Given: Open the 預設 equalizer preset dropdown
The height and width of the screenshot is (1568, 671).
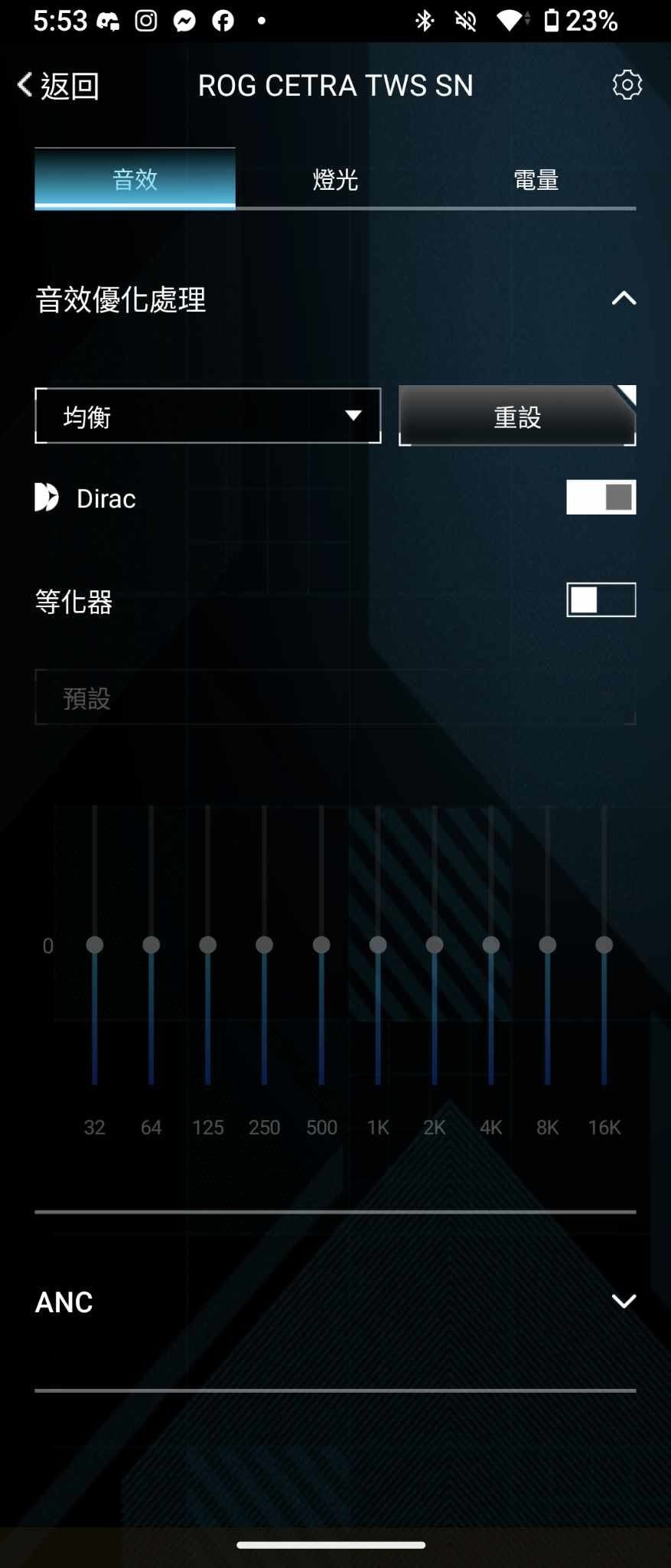Looking at the screenshot, I should [335, 697].
